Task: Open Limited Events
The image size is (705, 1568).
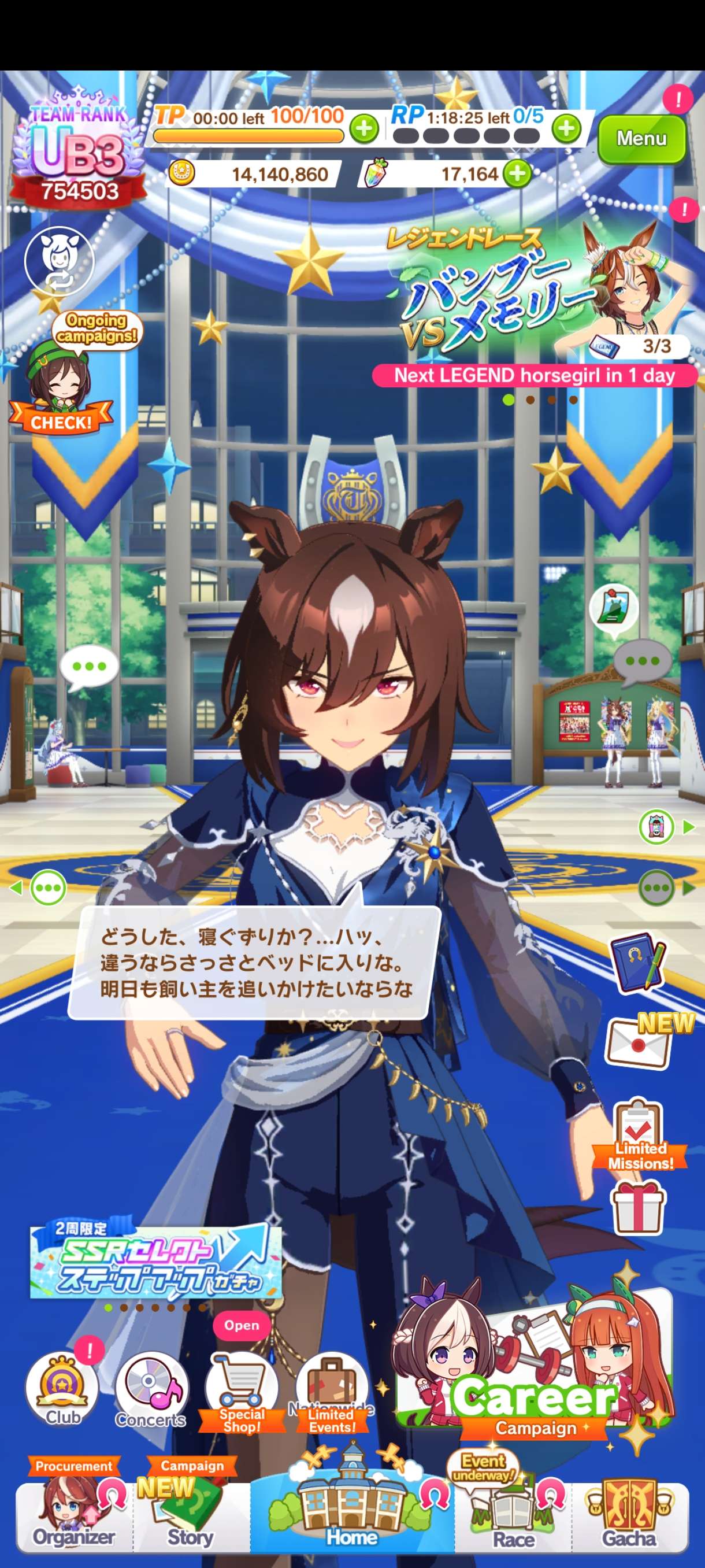Action: coord(332,1393)
